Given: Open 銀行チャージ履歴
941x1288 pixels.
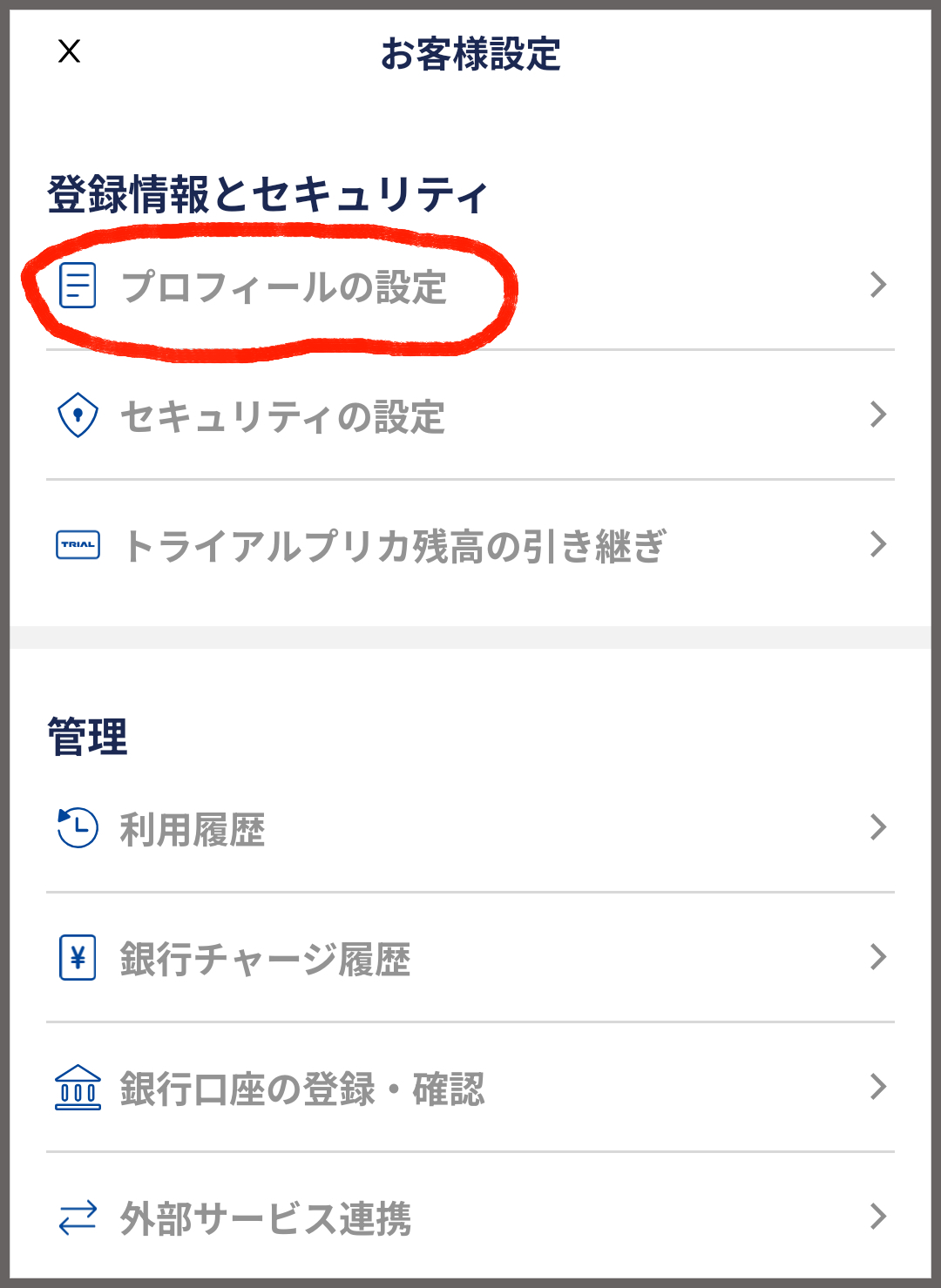Looking at the screenshot, I should [x=266, y=958].
